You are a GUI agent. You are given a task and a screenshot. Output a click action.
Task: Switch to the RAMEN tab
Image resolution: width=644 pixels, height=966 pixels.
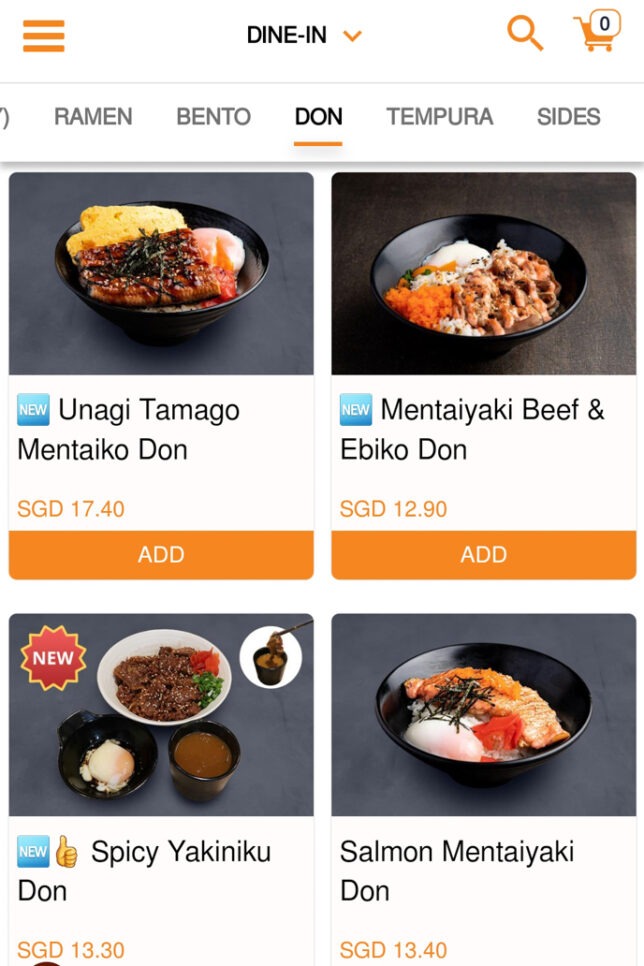point(93,117)
